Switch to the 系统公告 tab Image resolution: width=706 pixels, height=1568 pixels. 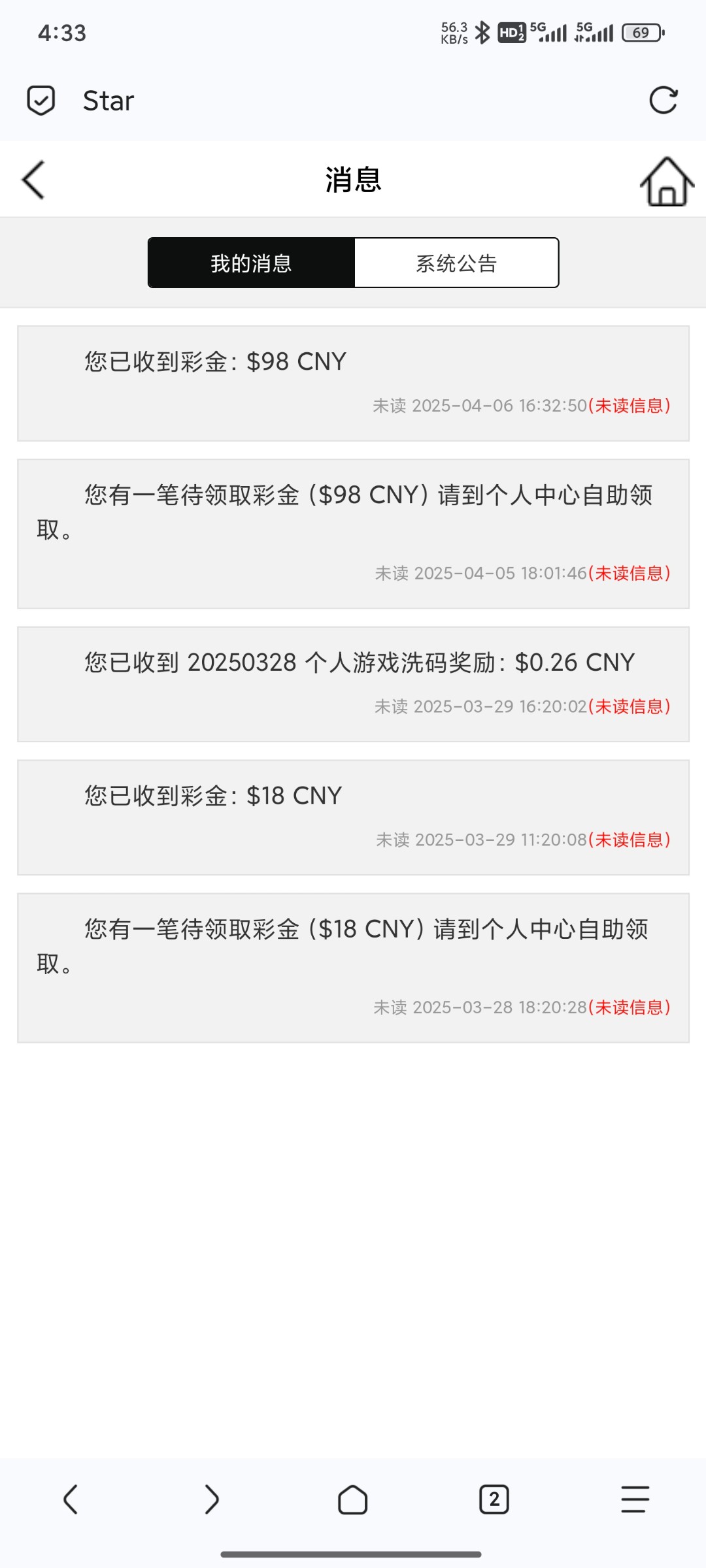[x=456, y=263]
